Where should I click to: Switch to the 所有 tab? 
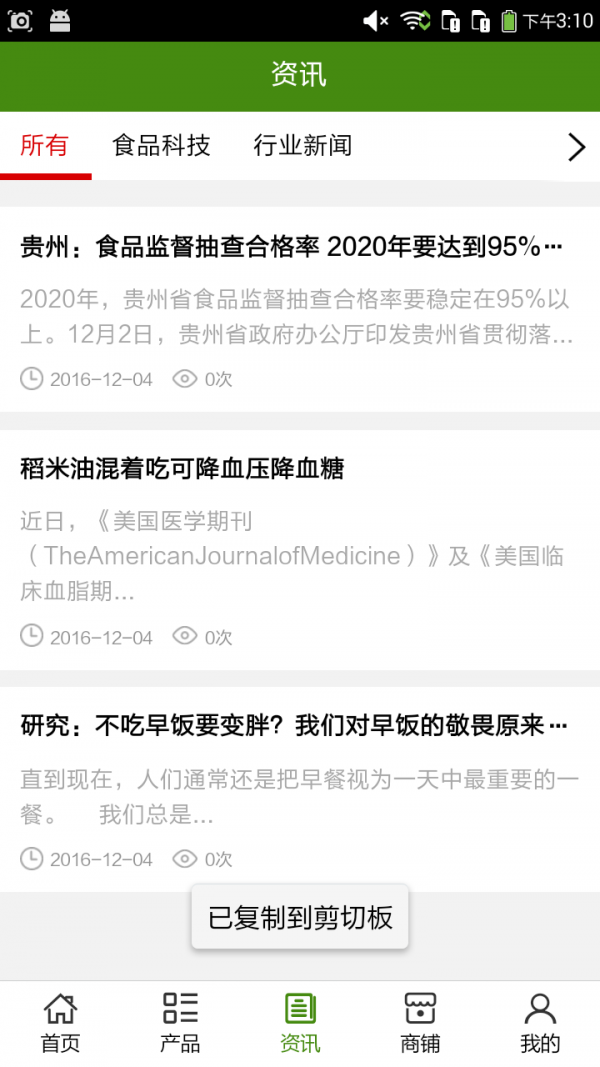tap(45, 146)
